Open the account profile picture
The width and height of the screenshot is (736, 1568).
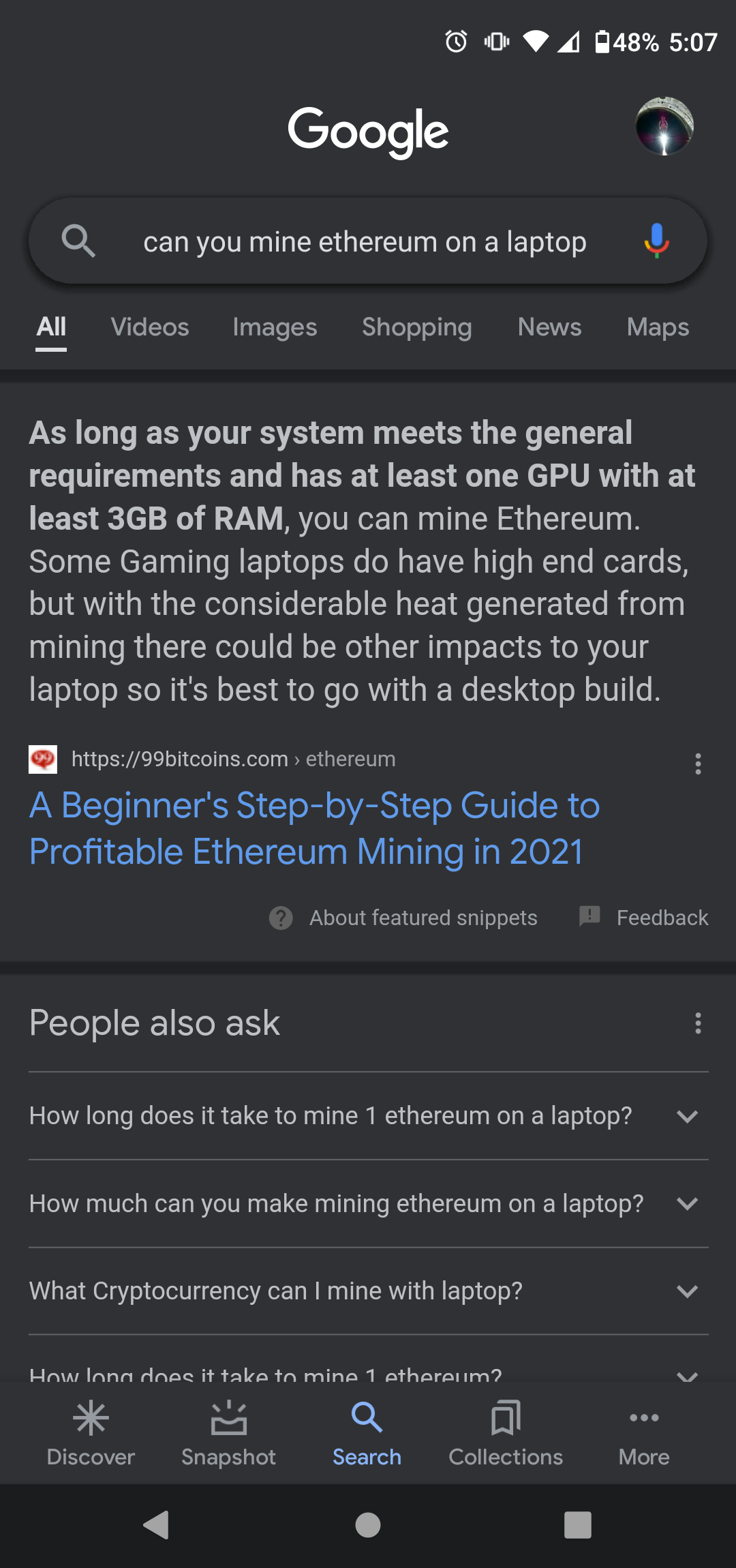tap(664, 126)
